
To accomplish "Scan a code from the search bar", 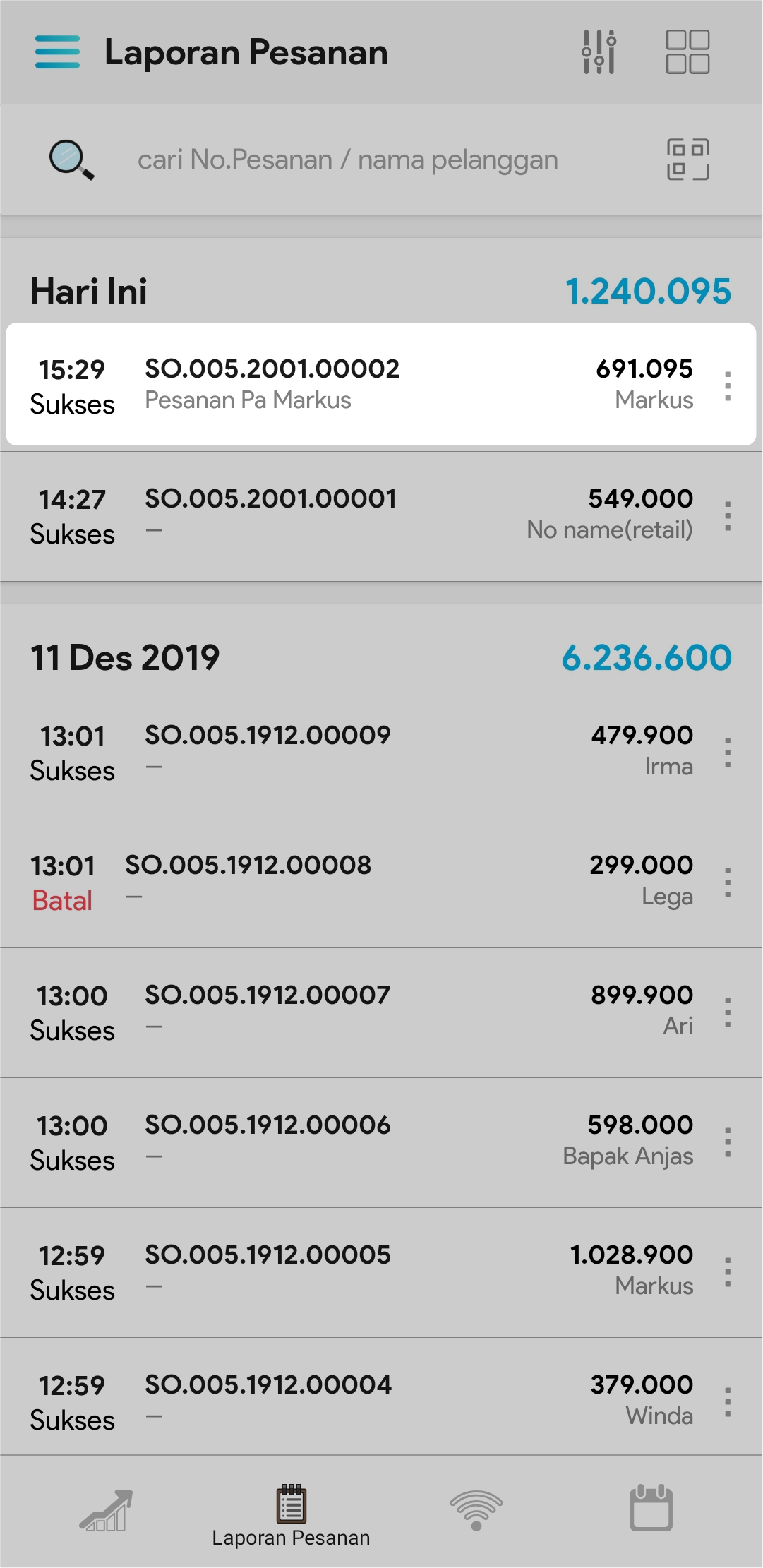I will 687,160.
